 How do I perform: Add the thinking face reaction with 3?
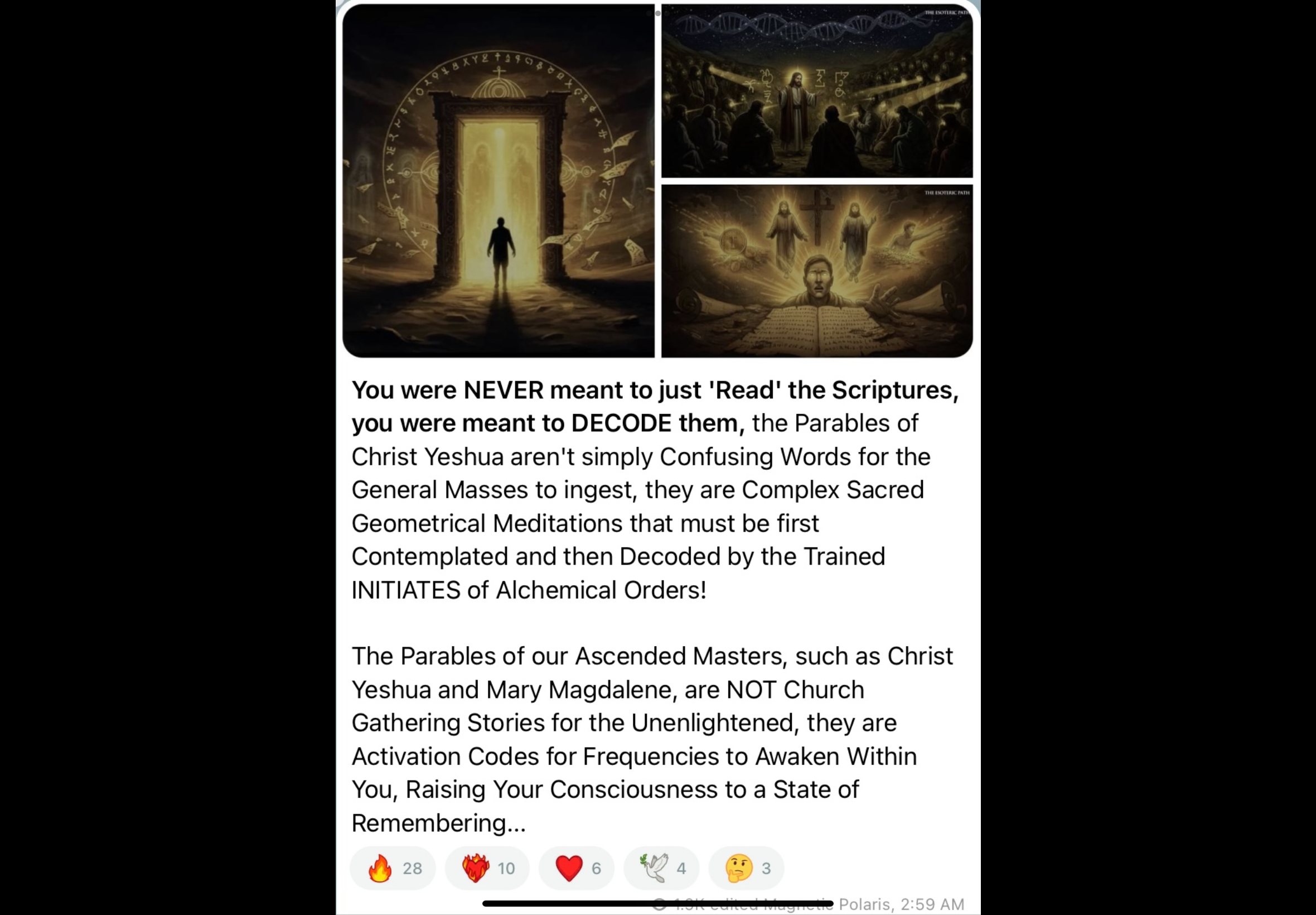(746, 868)
